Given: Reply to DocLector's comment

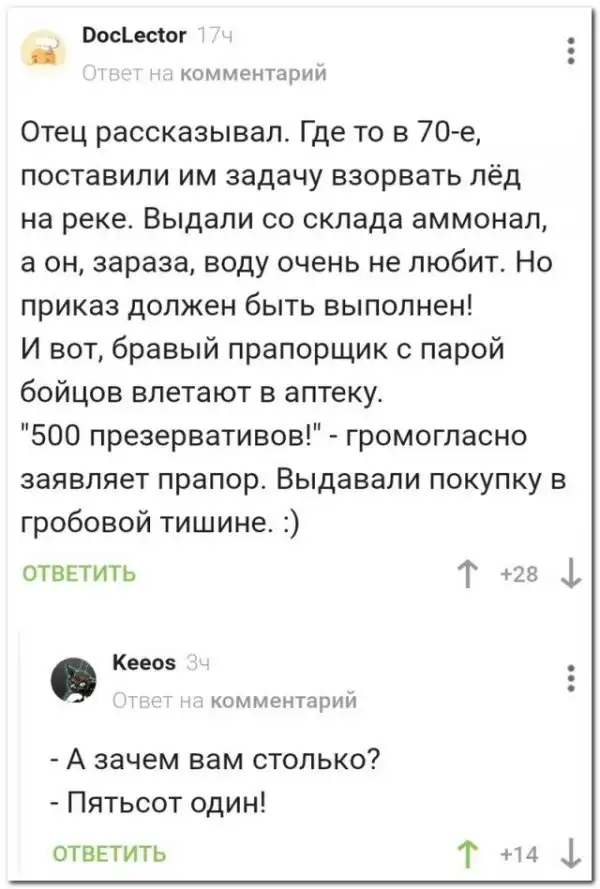Looking at the screenshot, I should click(x=79, y=574).
